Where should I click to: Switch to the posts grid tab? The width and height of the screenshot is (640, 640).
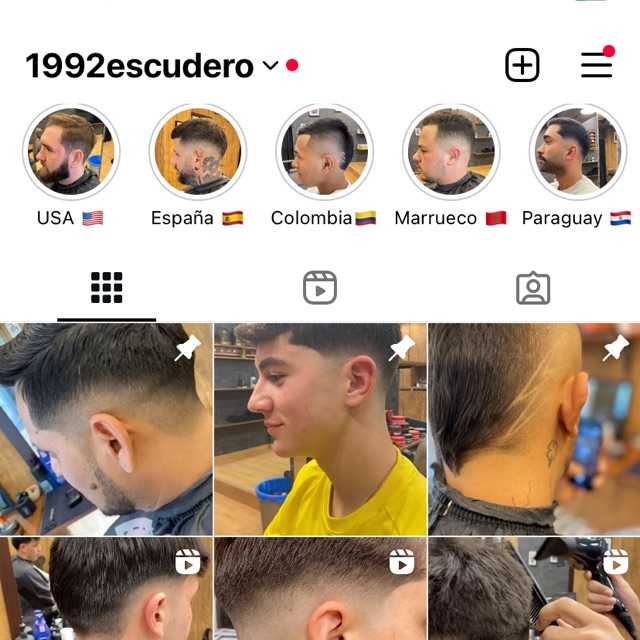pyautogui.click(x=106, y=288)
